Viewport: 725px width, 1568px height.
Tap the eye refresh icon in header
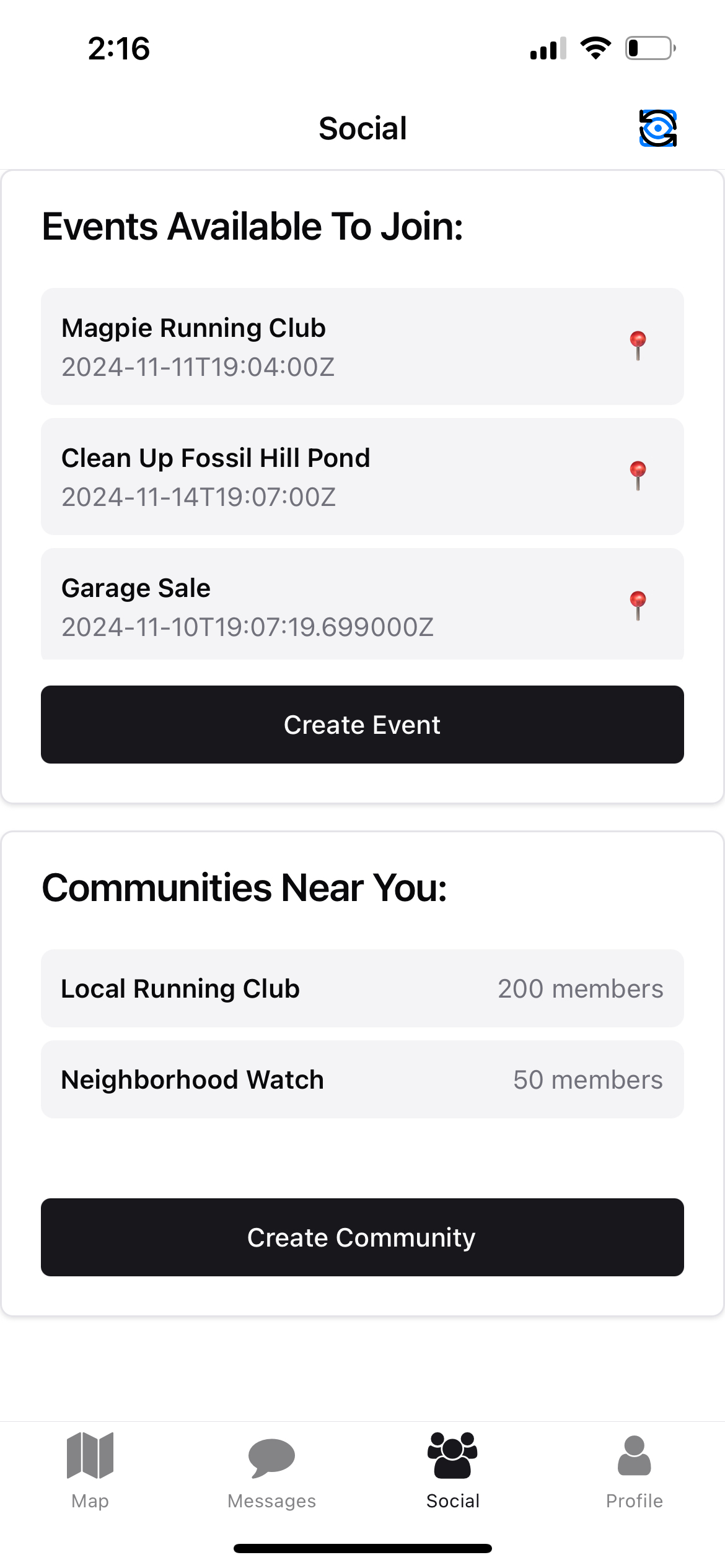[x=657, y=129]
